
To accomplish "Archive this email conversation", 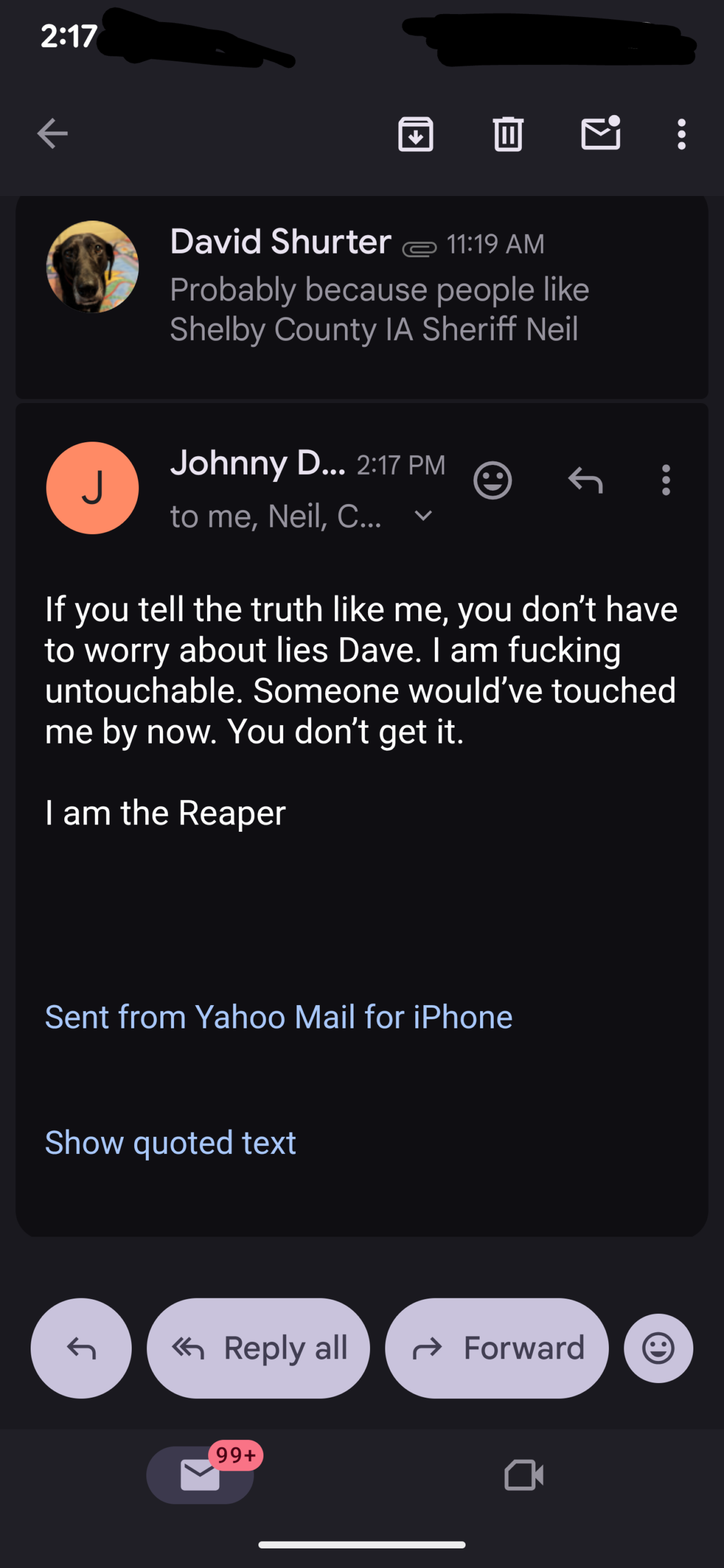I will point(415,134).
